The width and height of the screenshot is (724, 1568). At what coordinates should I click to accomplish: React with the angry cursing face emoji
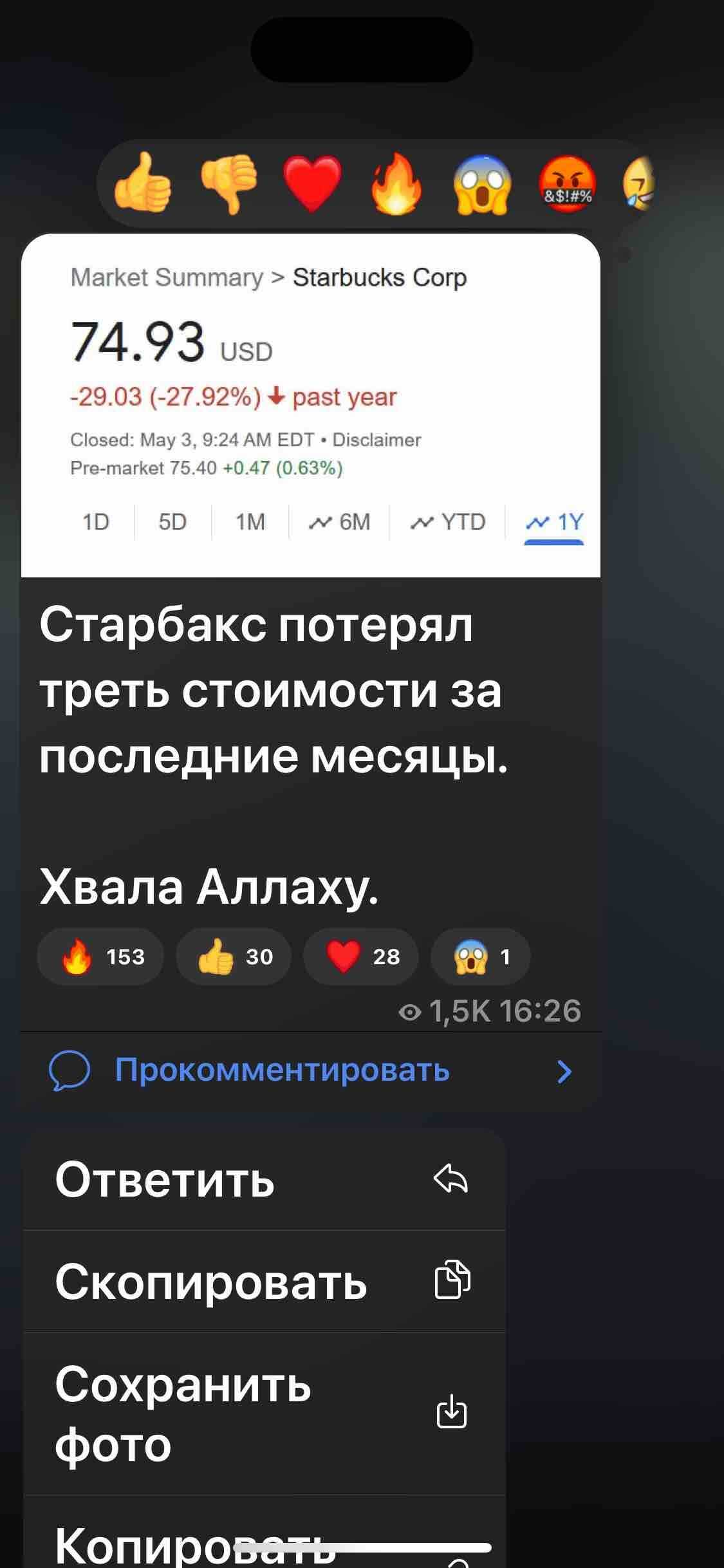566,183
